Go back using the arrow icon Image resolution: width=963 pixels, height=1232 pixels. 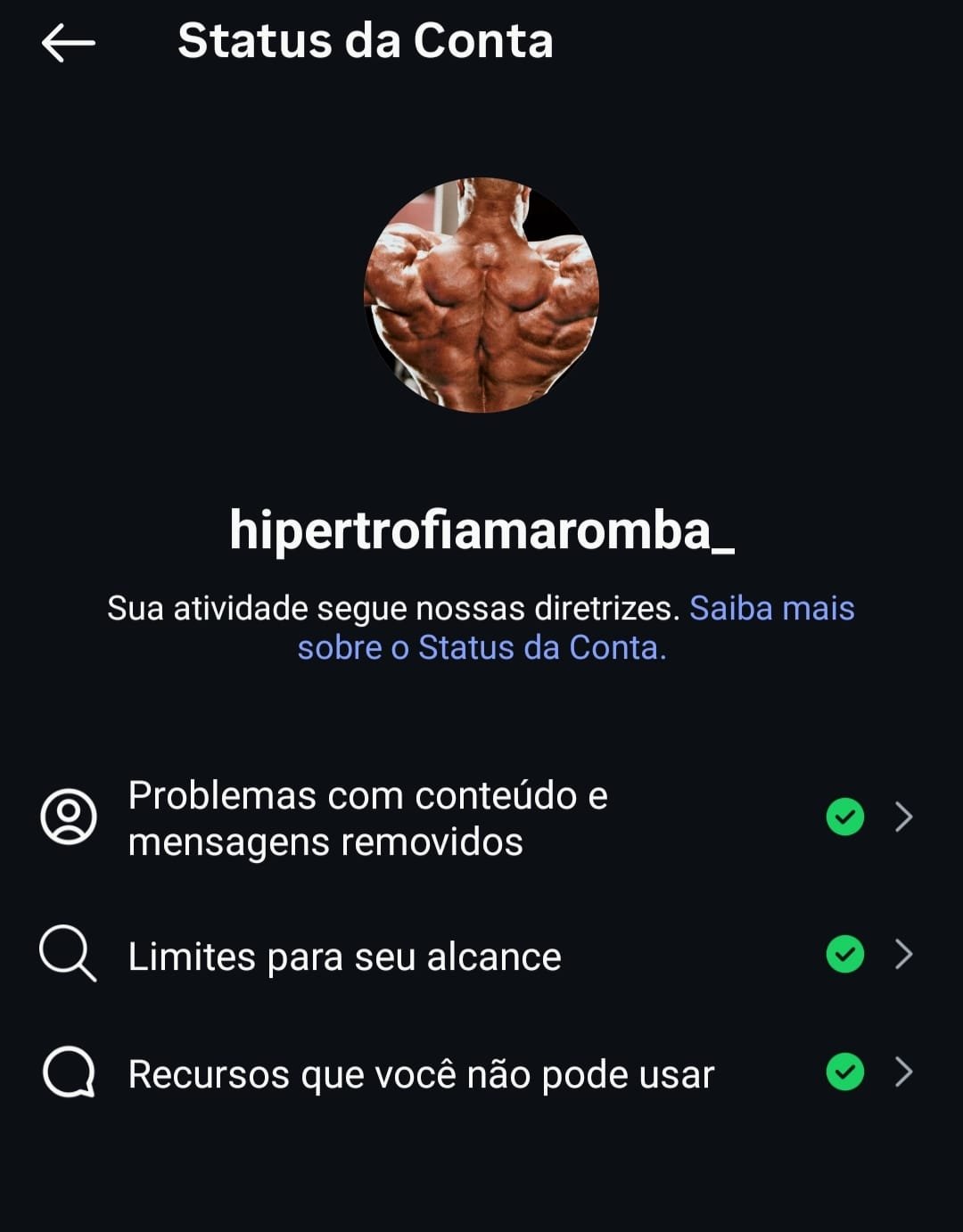point(68,42)
